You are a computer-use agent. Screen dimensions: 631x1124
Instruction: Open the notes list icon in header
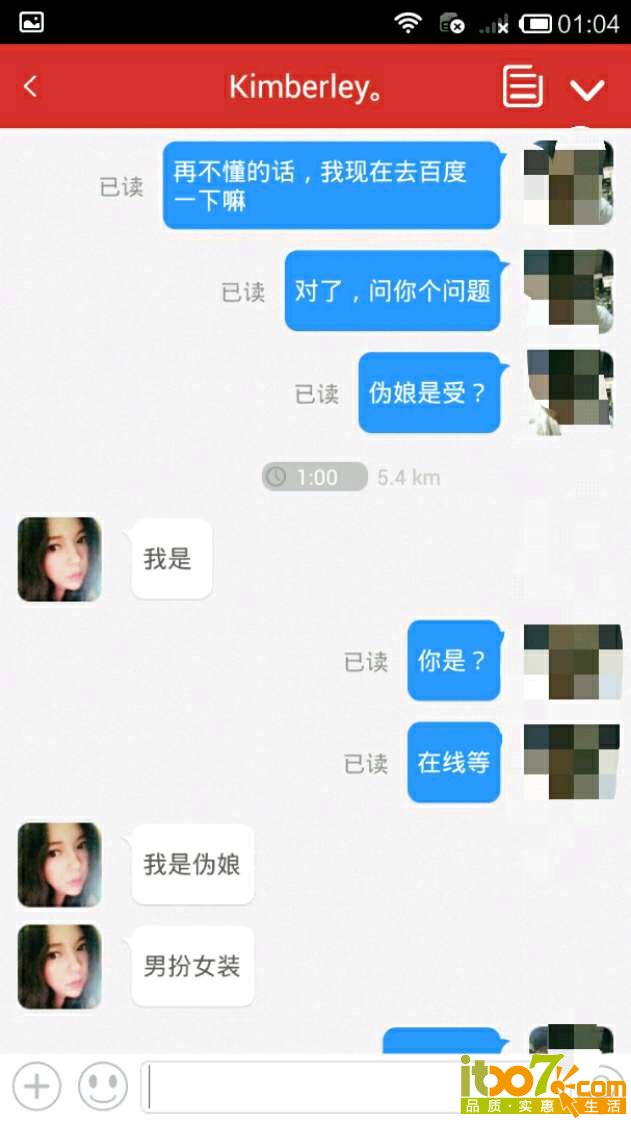[x=523, y=87]
